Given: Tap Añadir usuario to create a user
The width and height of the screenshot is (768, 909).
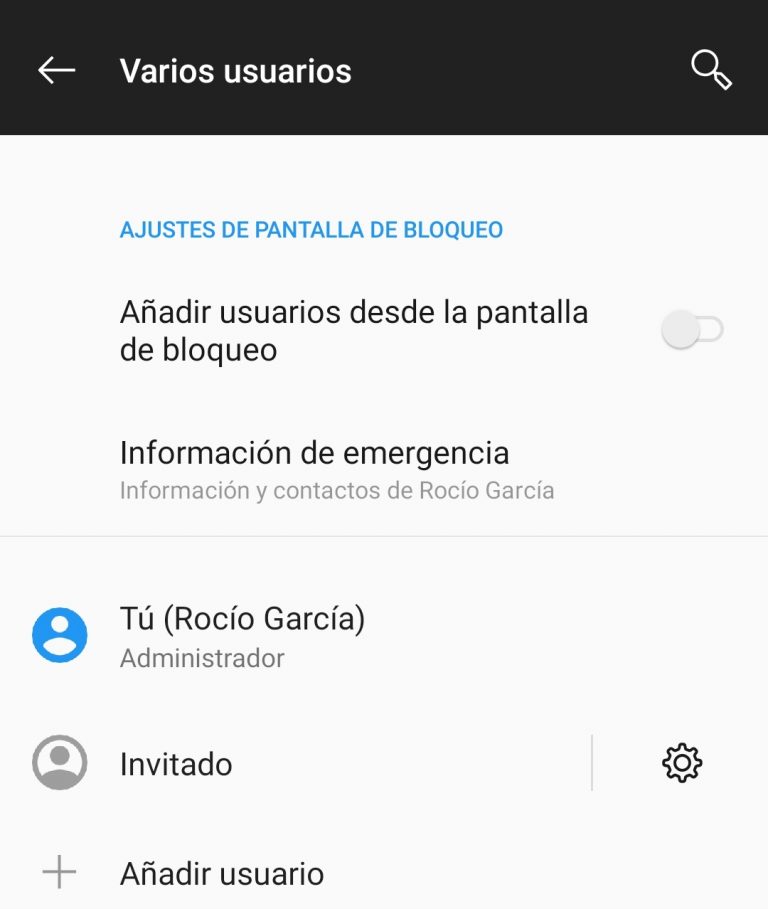Looking at the screenshot, I should click(222, 873).
